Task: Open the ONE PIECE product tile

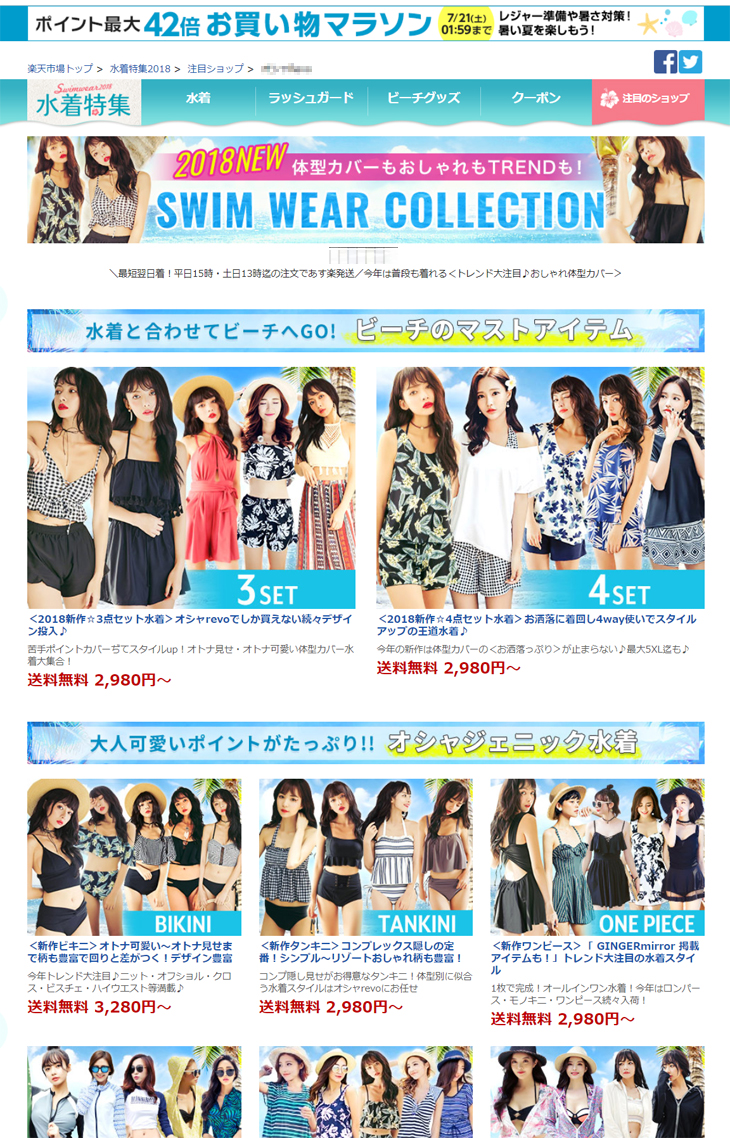Action: pos(597,857)
